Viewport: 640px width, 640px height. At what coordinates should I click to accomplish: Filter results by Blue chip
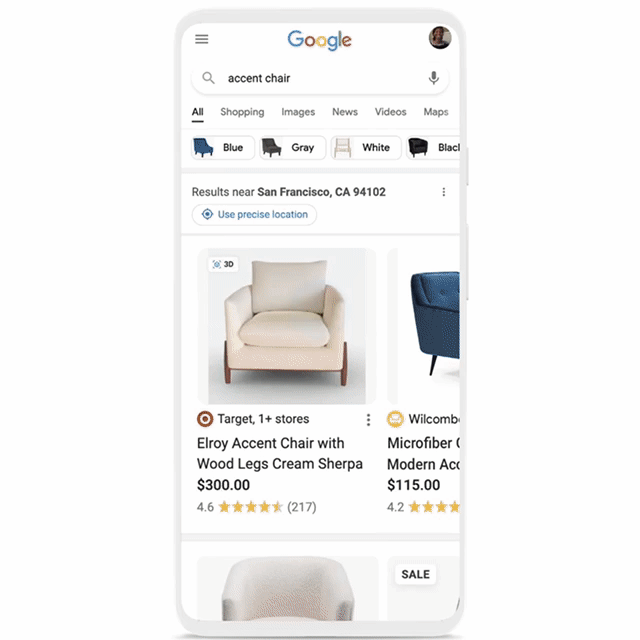(x=222, y=148)
